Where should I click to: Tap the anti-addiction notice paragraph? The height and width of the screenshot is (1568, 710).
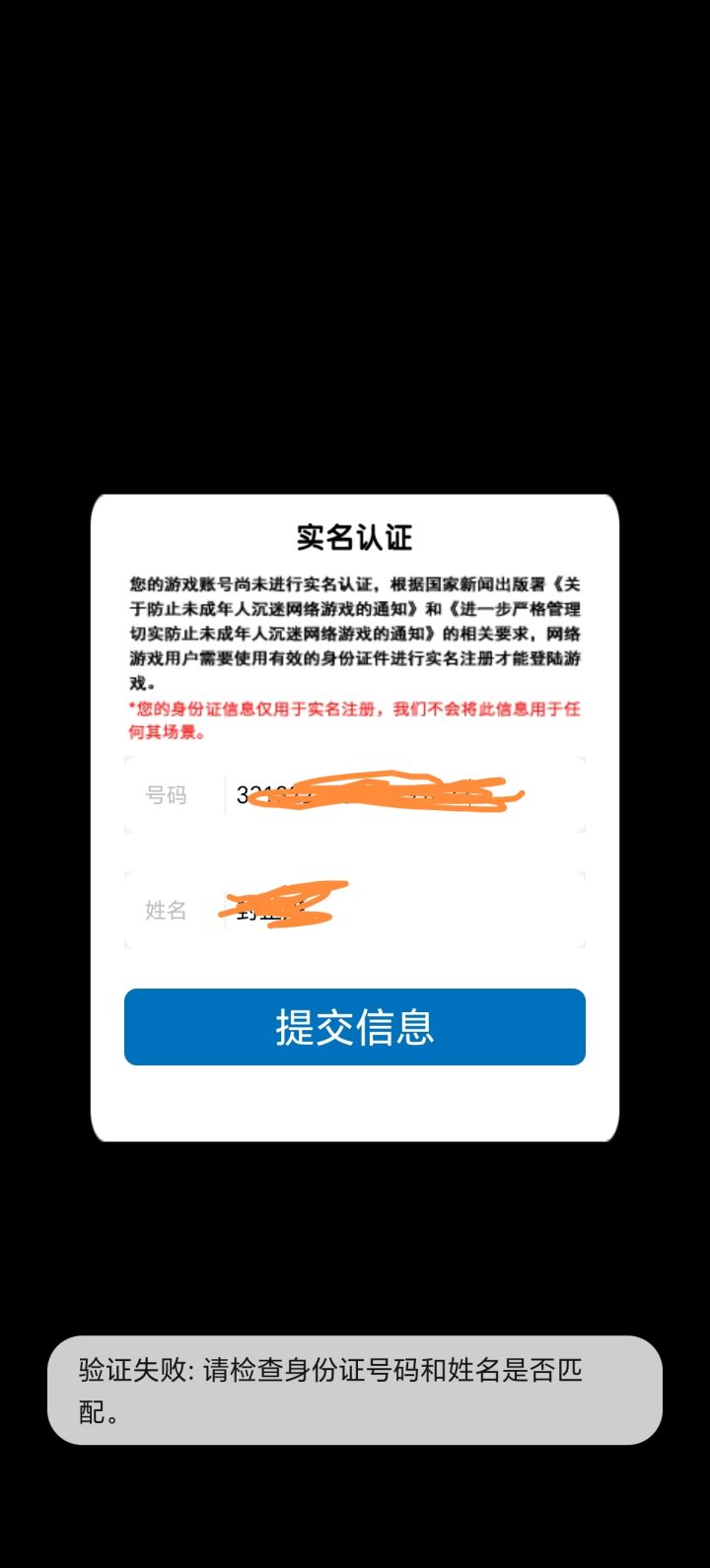pos(353,631)
